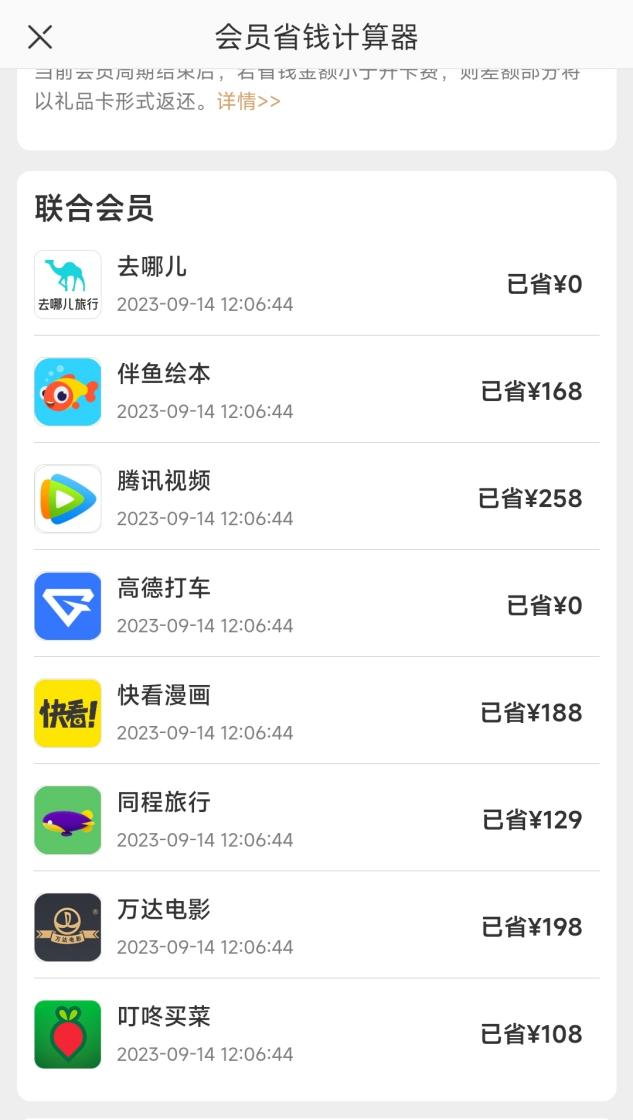Open the 详情>> link
The height and width of the screenshot is (1120, 633).
coord(249,101)
